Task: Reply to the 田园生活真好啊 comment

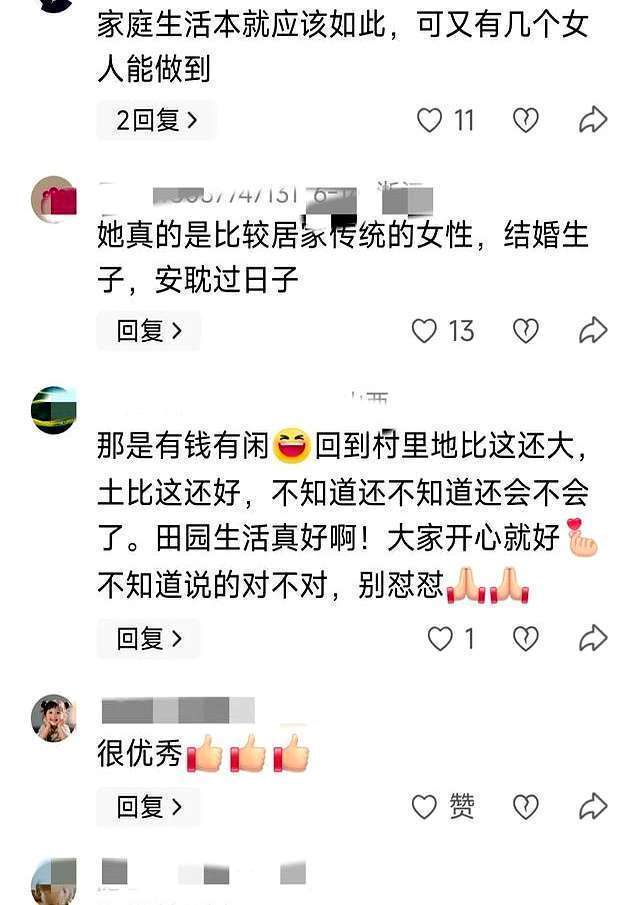Action: coord(148,638)
